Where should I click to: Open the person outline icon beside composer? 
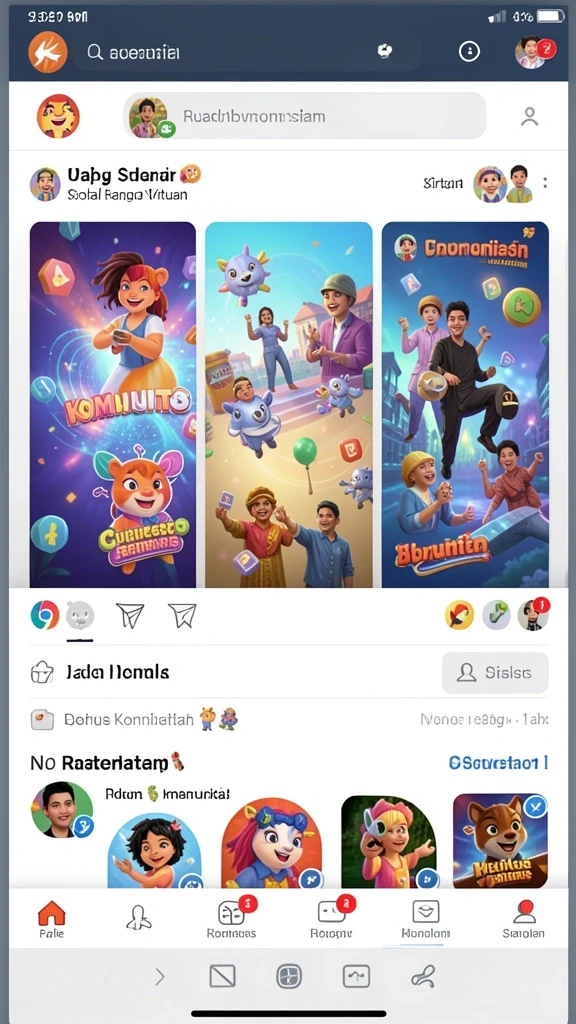[529, 116]
